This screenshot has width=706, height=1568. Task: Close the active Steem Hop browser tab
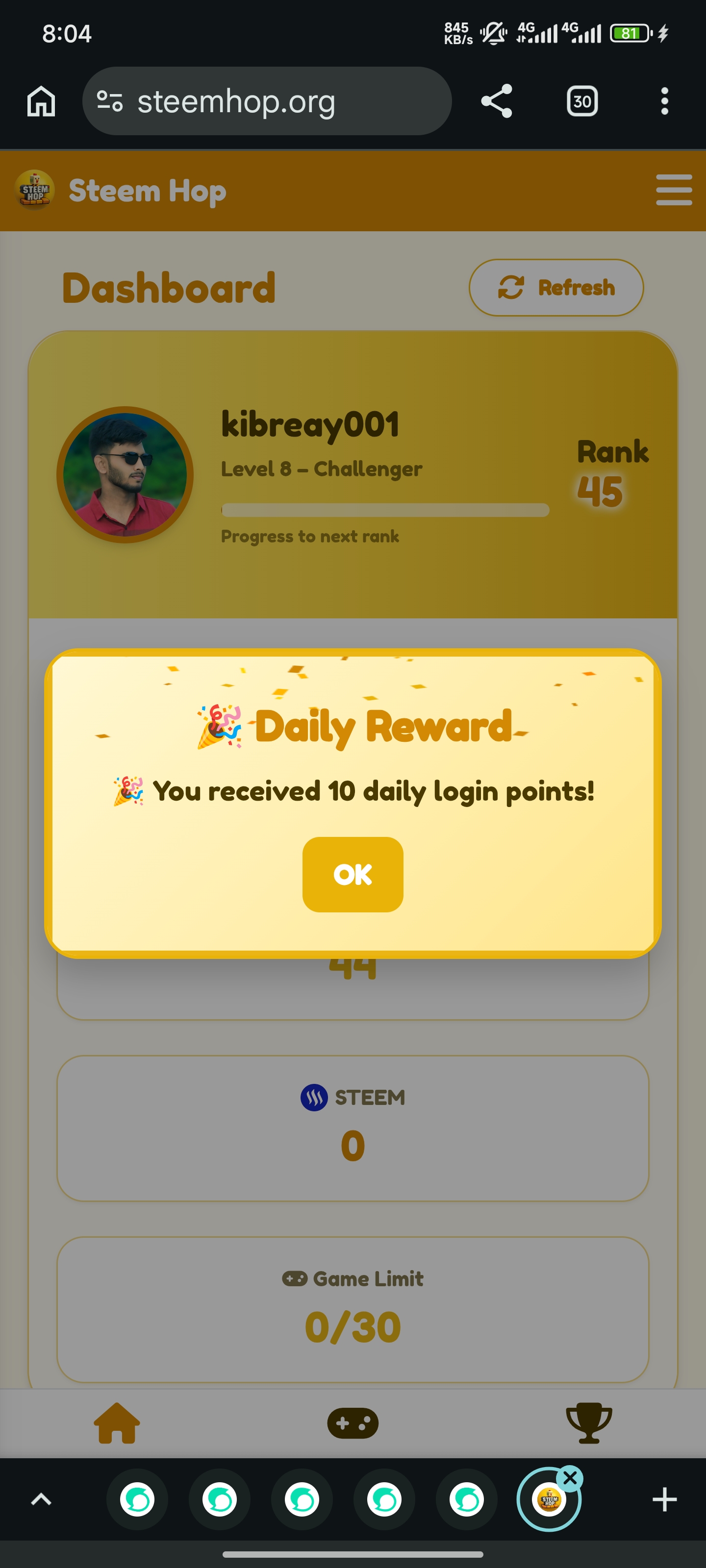tap(570, 1478)
